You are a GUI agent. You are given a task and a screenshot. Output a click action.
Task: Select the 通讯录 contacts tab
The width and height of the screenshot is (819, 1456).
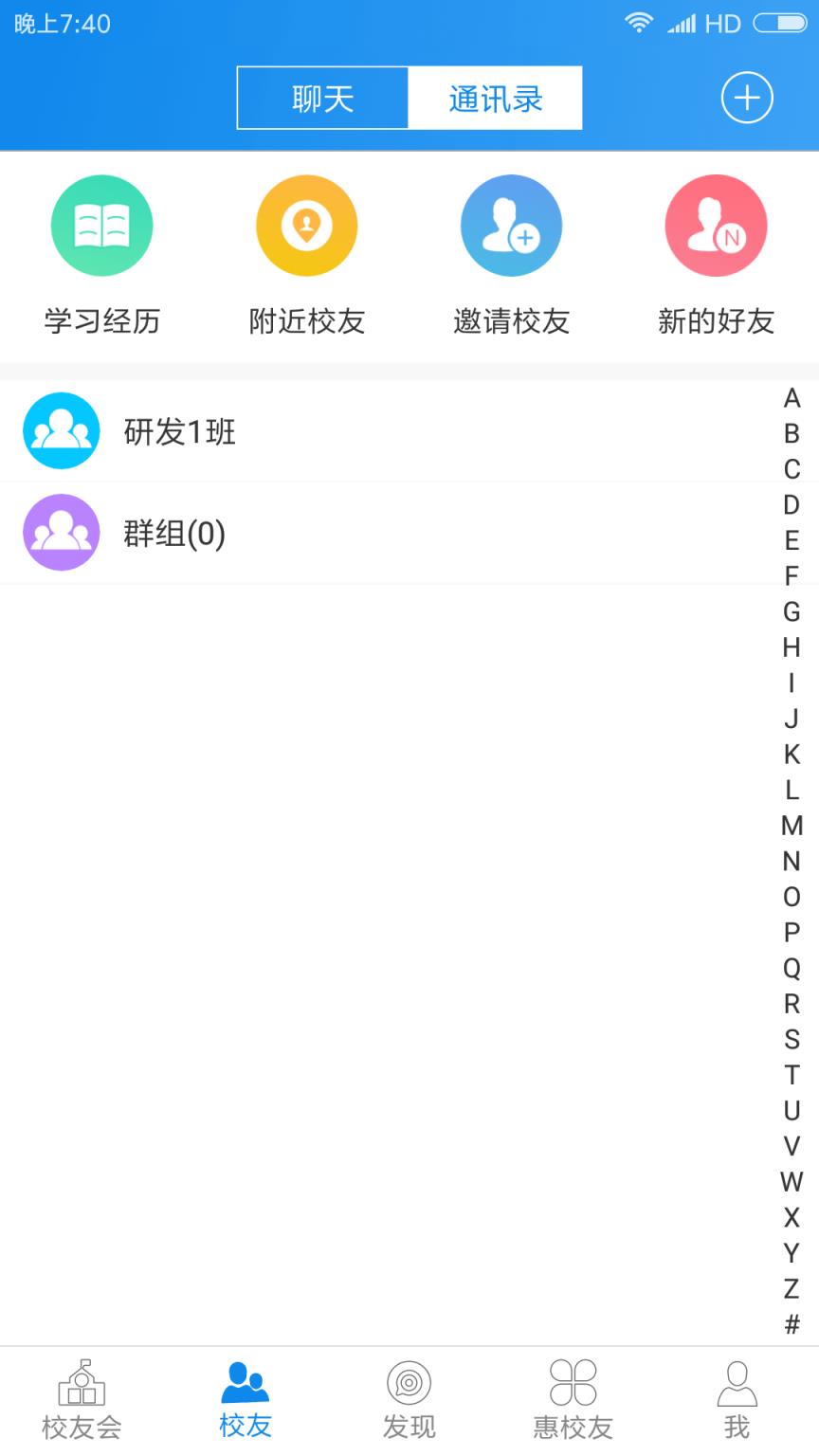pyautogui.click(x=495, y=97)
